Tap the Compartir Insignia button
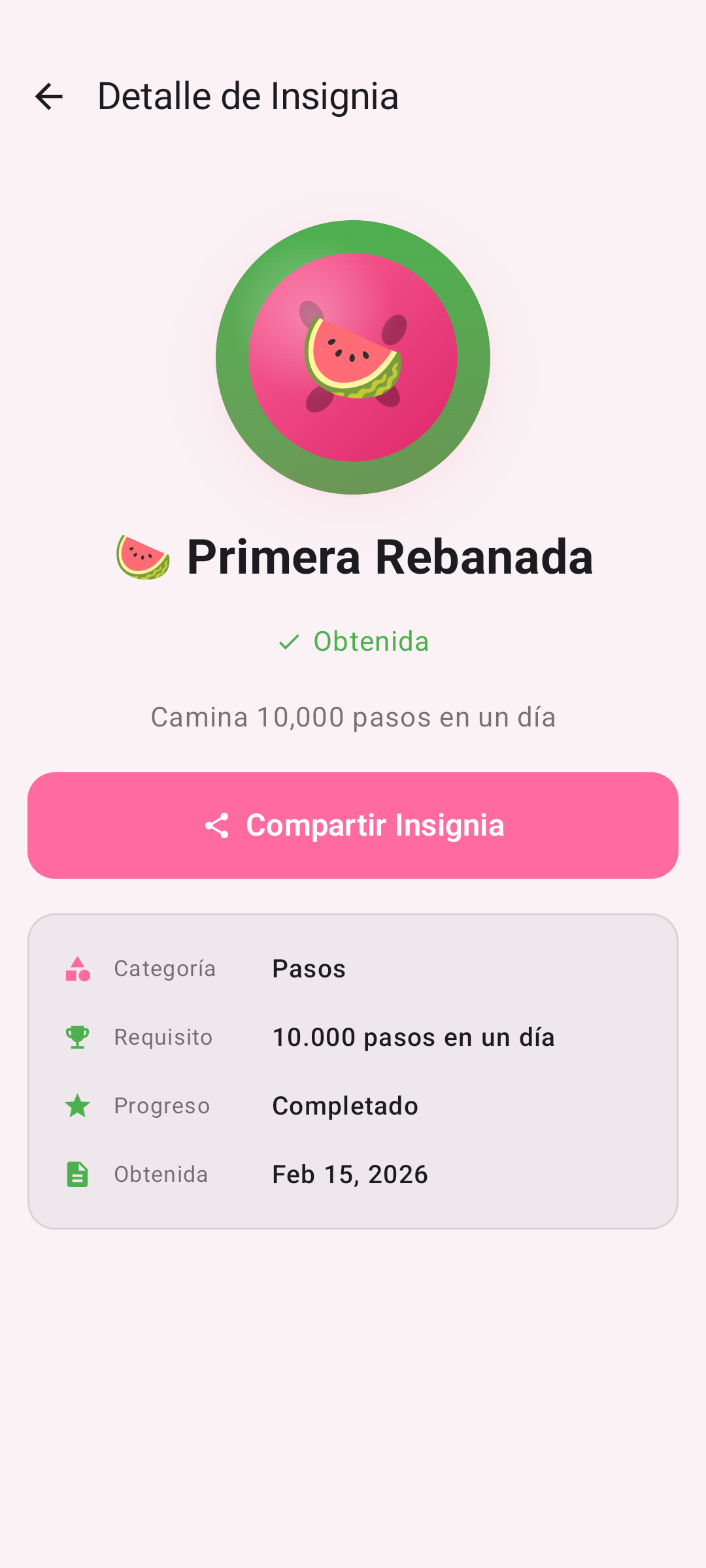The height and width of the screenshot is (1568, 706). point(353,825)
